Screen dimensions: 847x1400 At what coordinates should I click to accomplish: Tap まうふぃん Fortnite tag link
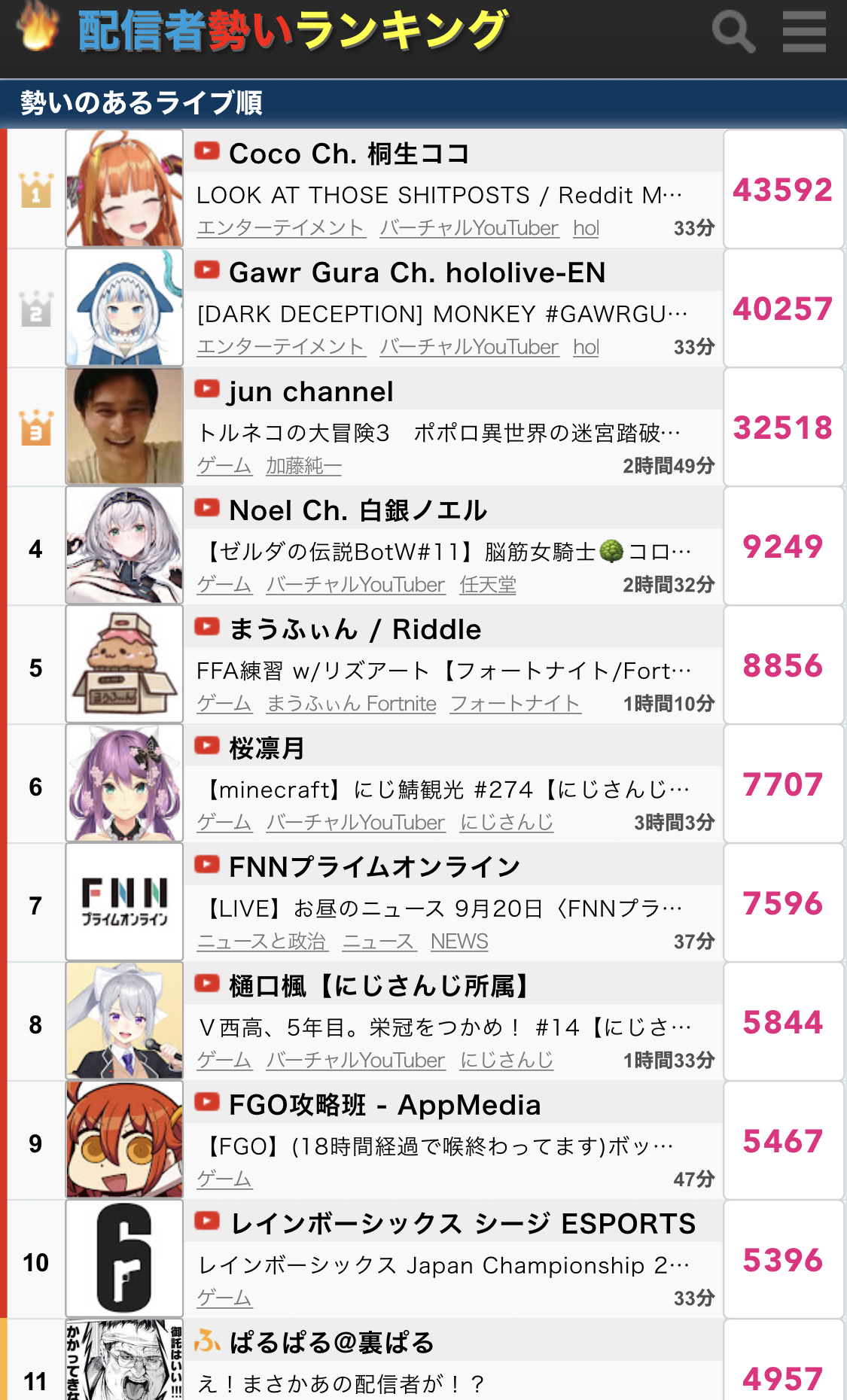point(352,704)
